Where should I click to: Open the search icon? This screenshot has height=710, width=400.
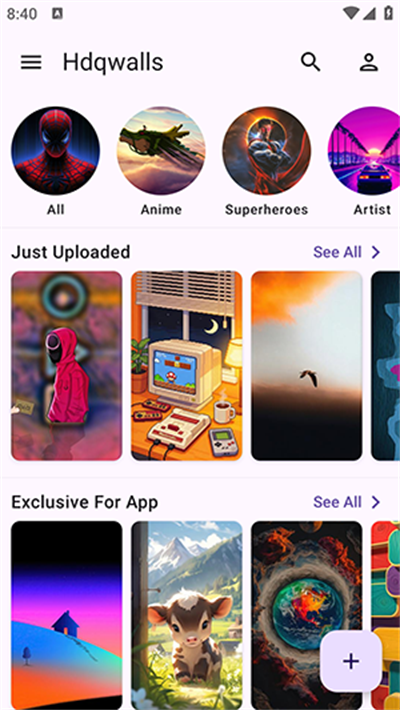tap(311, 62)
